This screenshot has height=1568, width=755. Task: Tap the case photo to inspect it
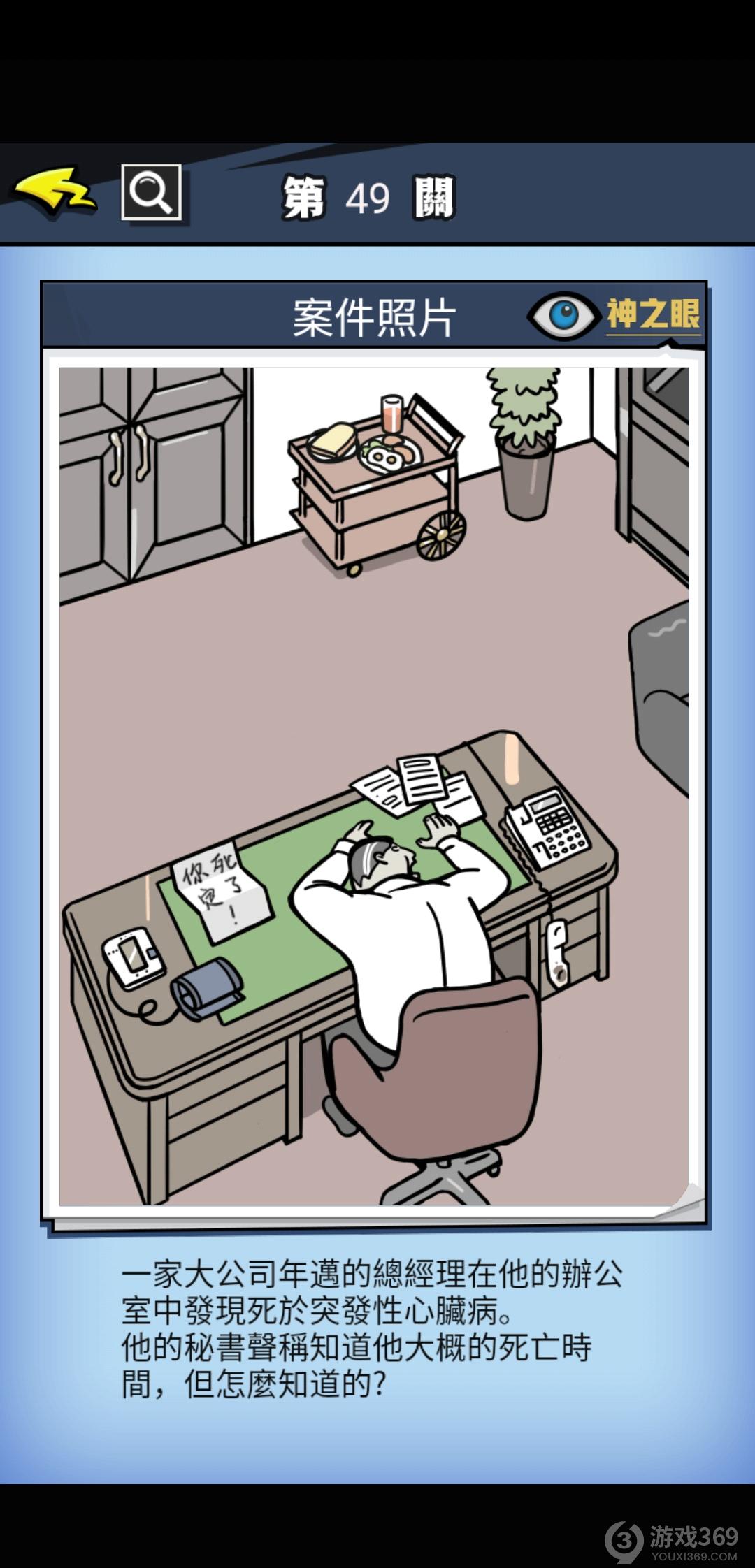tap(374, 785)
